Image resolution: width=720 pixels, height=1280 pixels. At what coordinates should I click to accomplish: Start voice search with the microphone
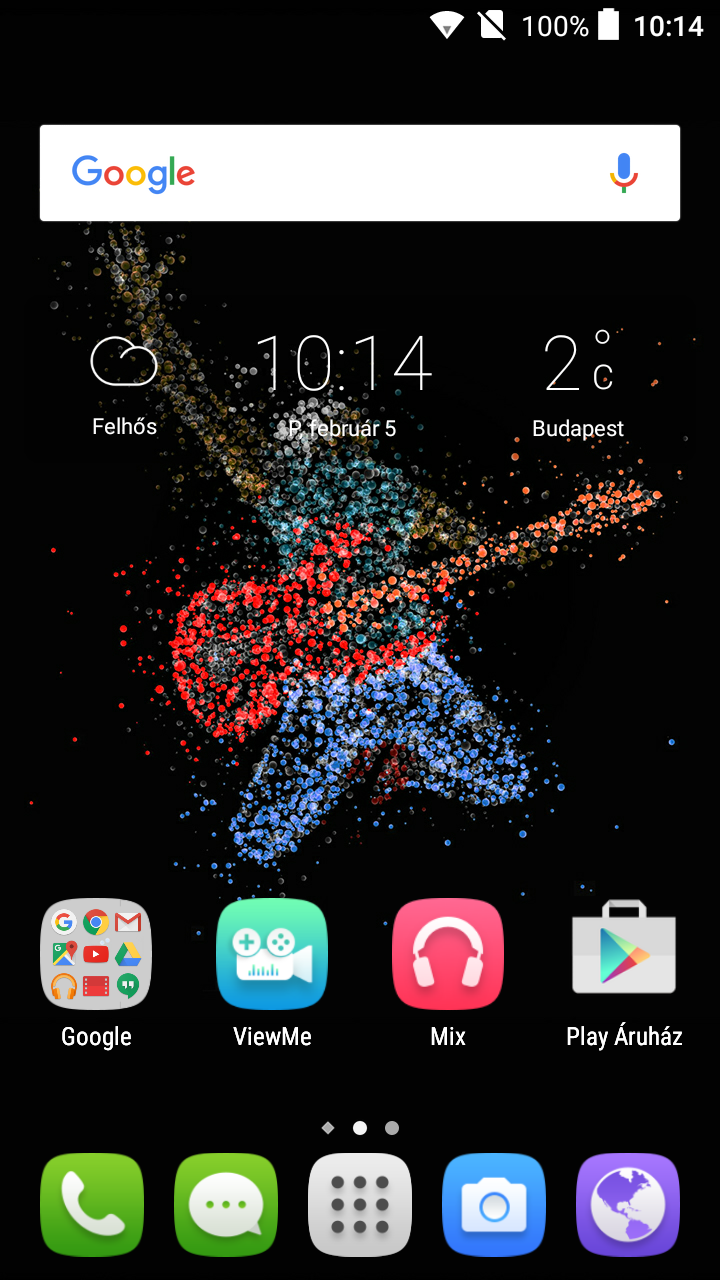[x=623, y=173]
